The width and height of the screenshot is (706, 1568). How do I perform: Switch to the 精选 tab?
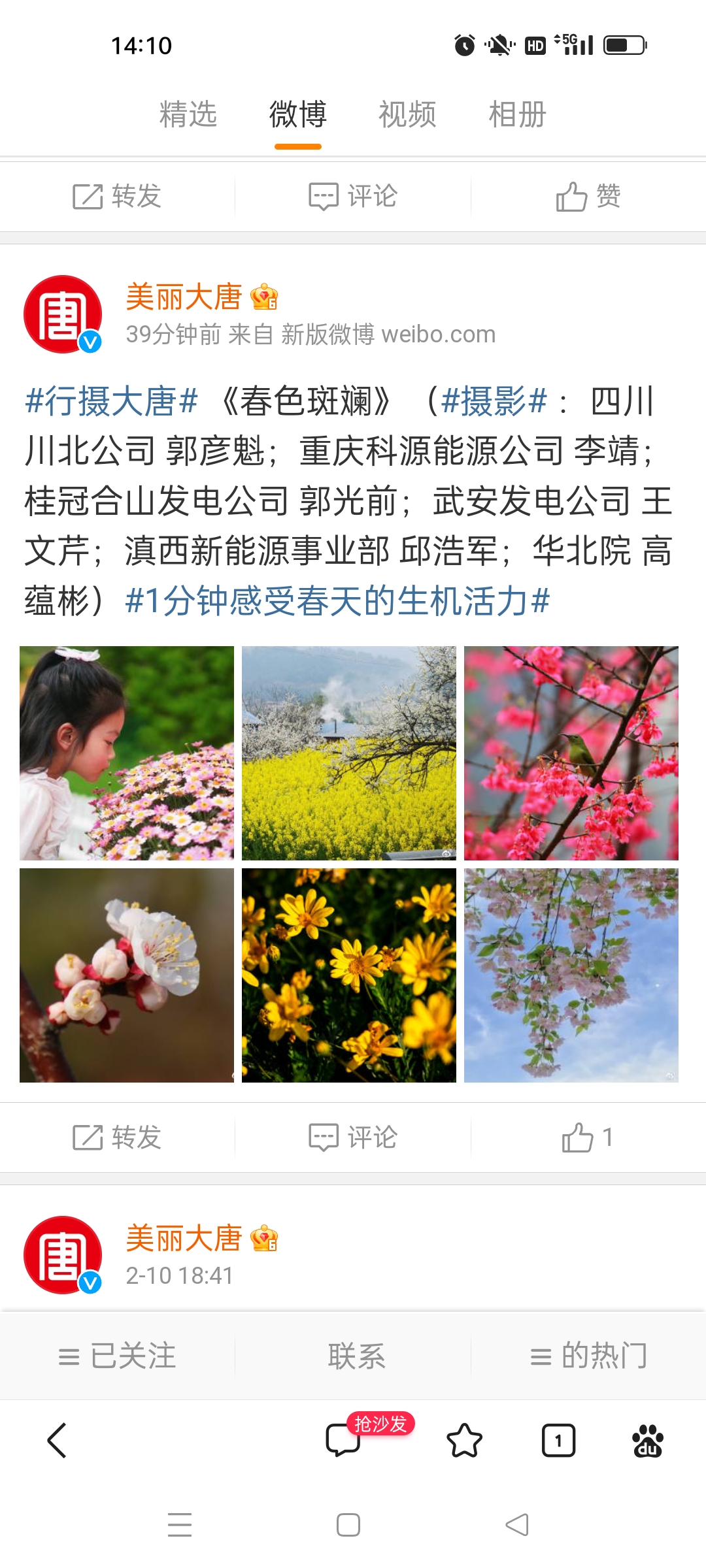click(x=188, y=115)
